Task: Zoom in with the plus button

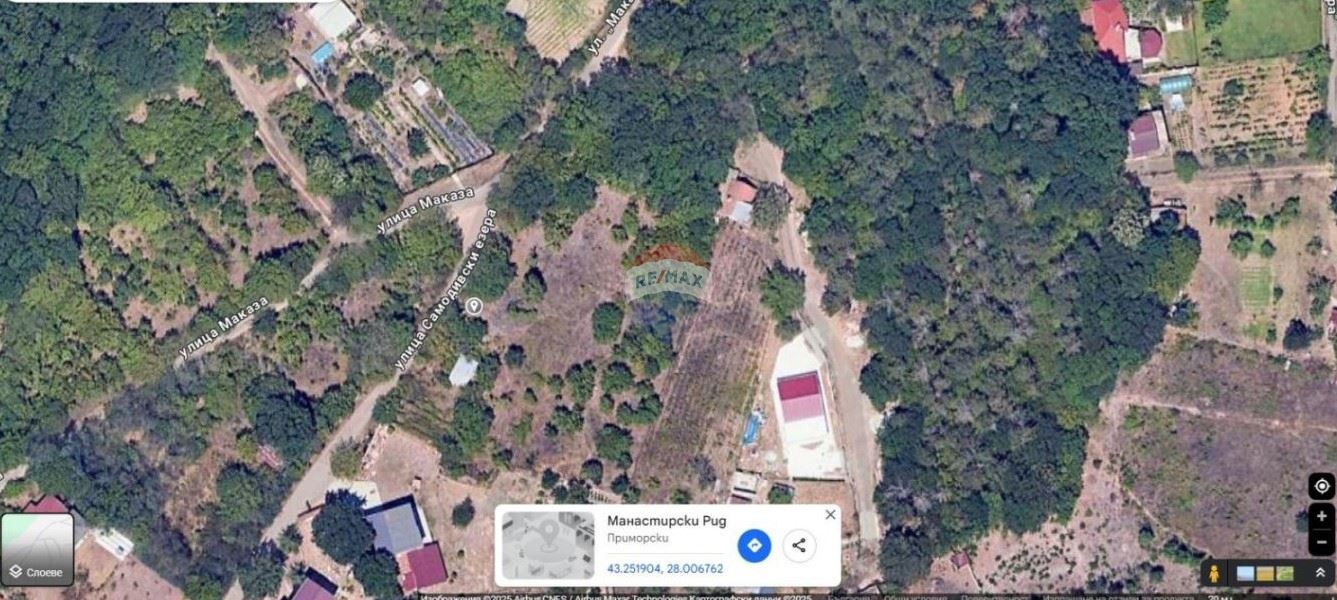Action: coord(1321,517)
